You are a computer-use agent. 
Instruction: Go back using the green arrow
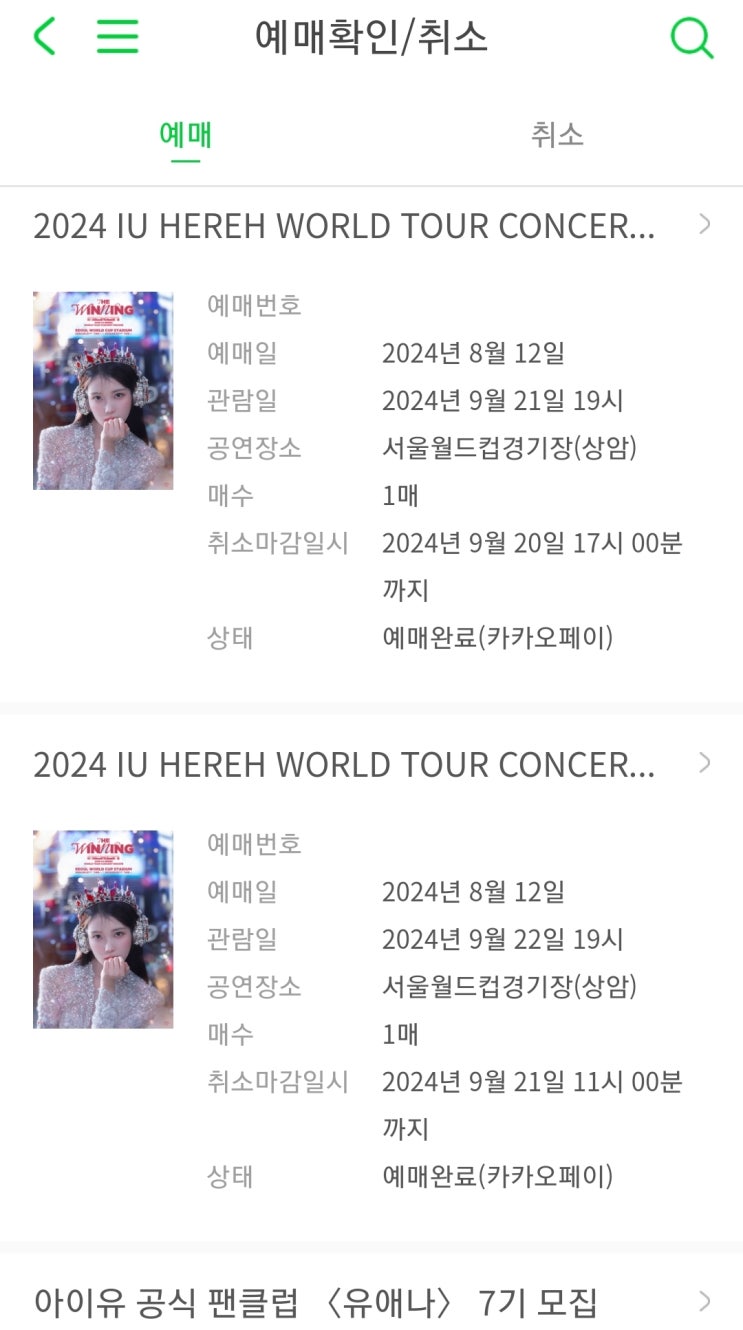point(44,37)
